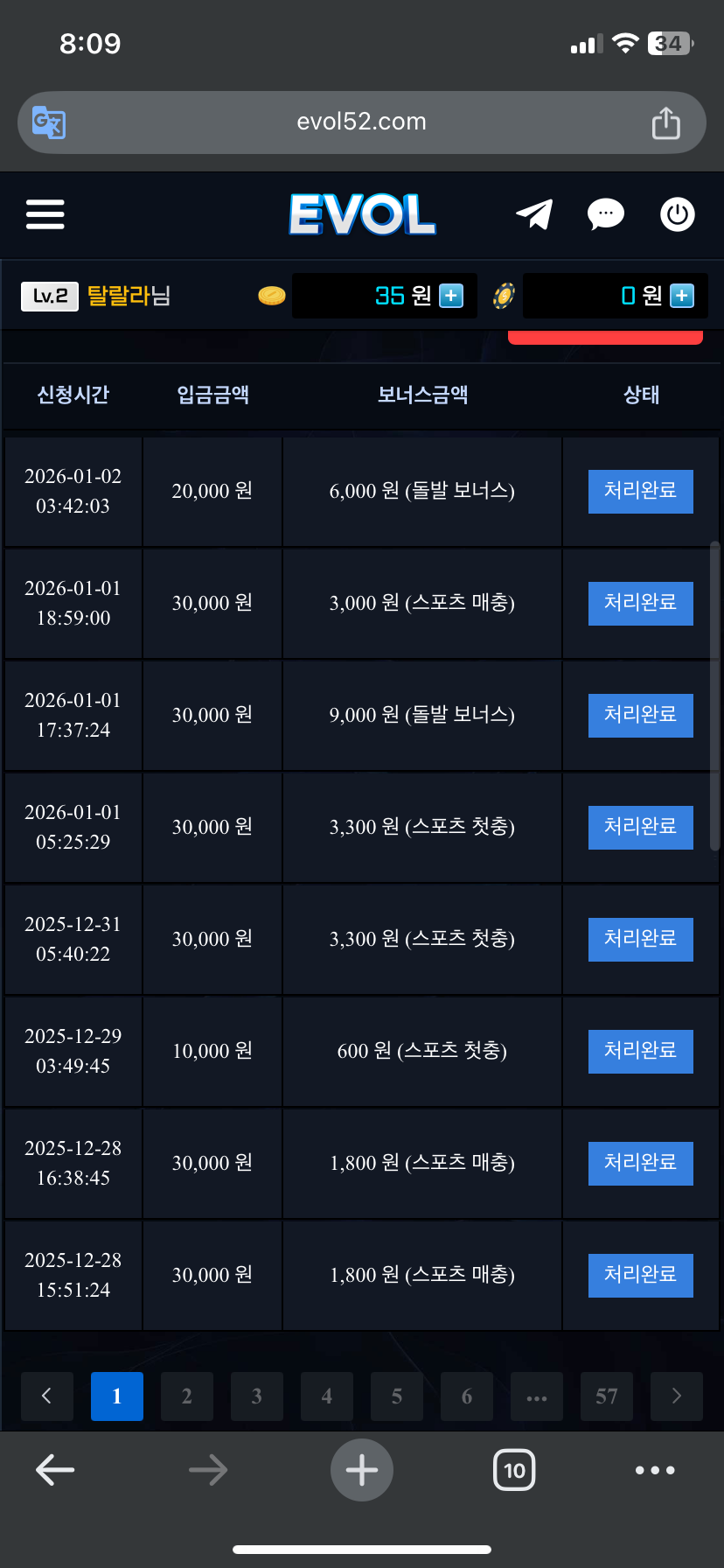This screenshot has width=724, height=1568.
Task: Add funds with the plus beside 35 원
Action: tap(451, 296)
